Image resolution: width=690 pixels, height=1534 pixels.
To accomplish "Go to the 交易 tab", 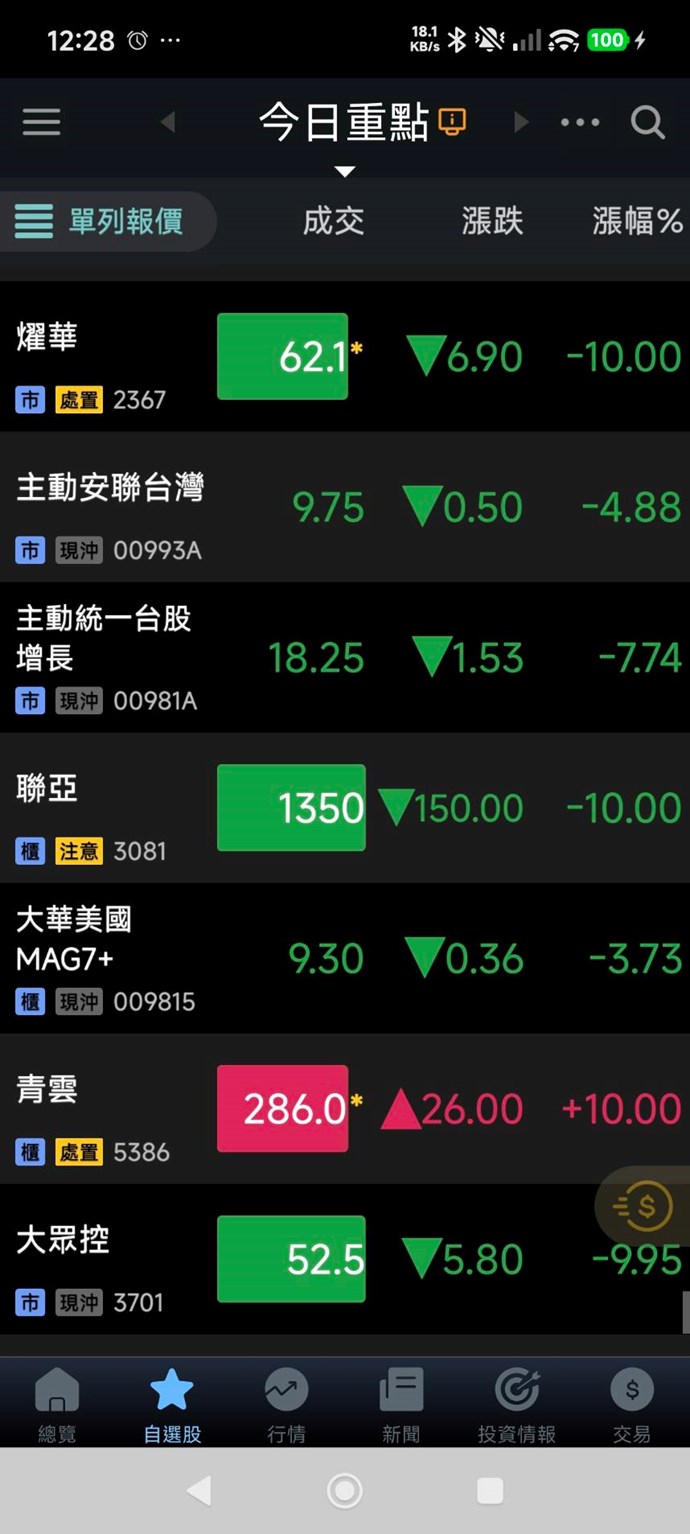I will [631, 1405].
